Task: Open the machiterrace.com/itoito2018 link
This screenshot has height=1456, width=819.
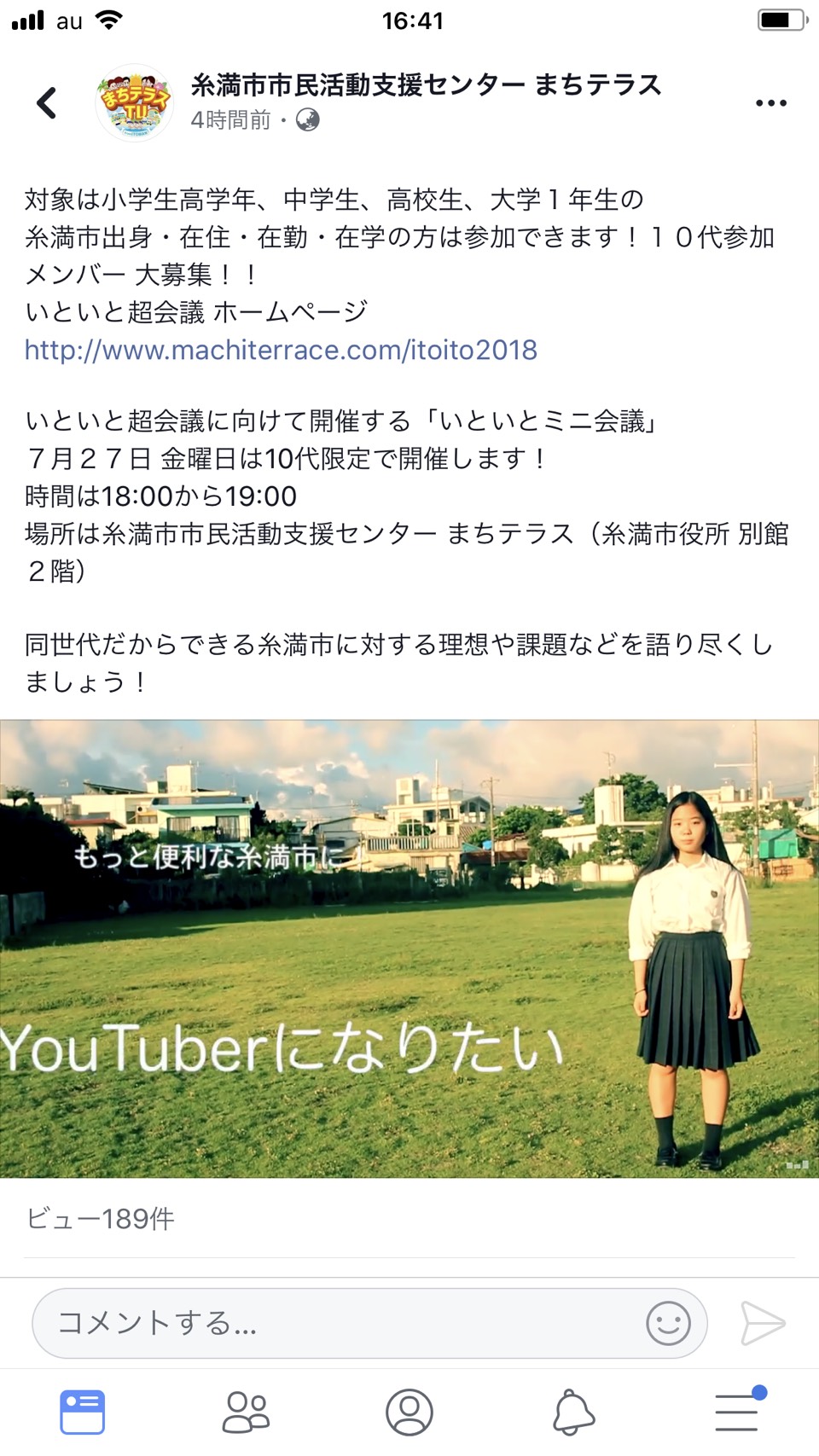Action: pyautogui.click(x=281, y=350)
